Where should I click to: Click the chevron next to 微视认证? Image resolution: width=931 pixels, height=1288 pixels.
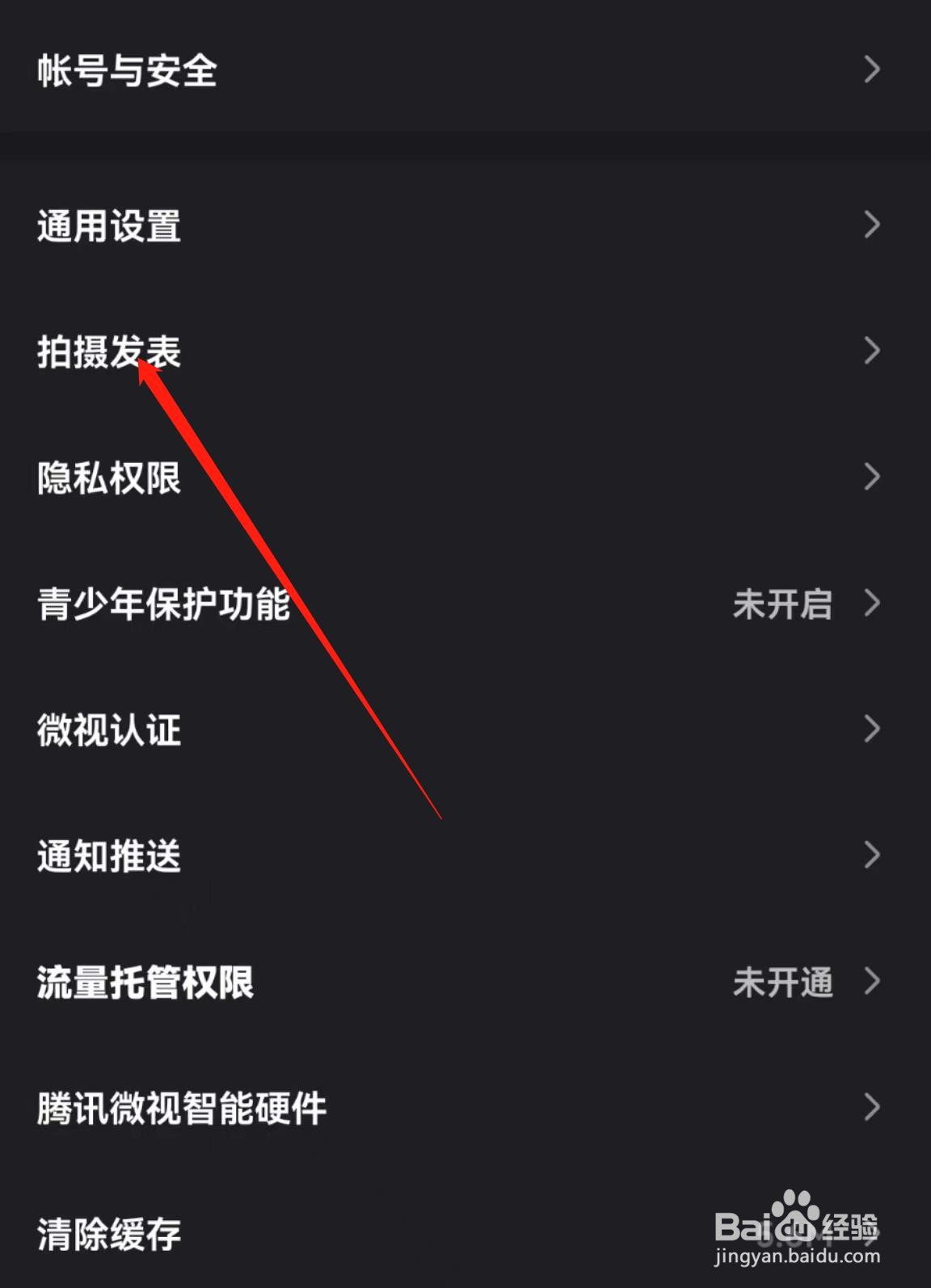[x=871, y=729]
